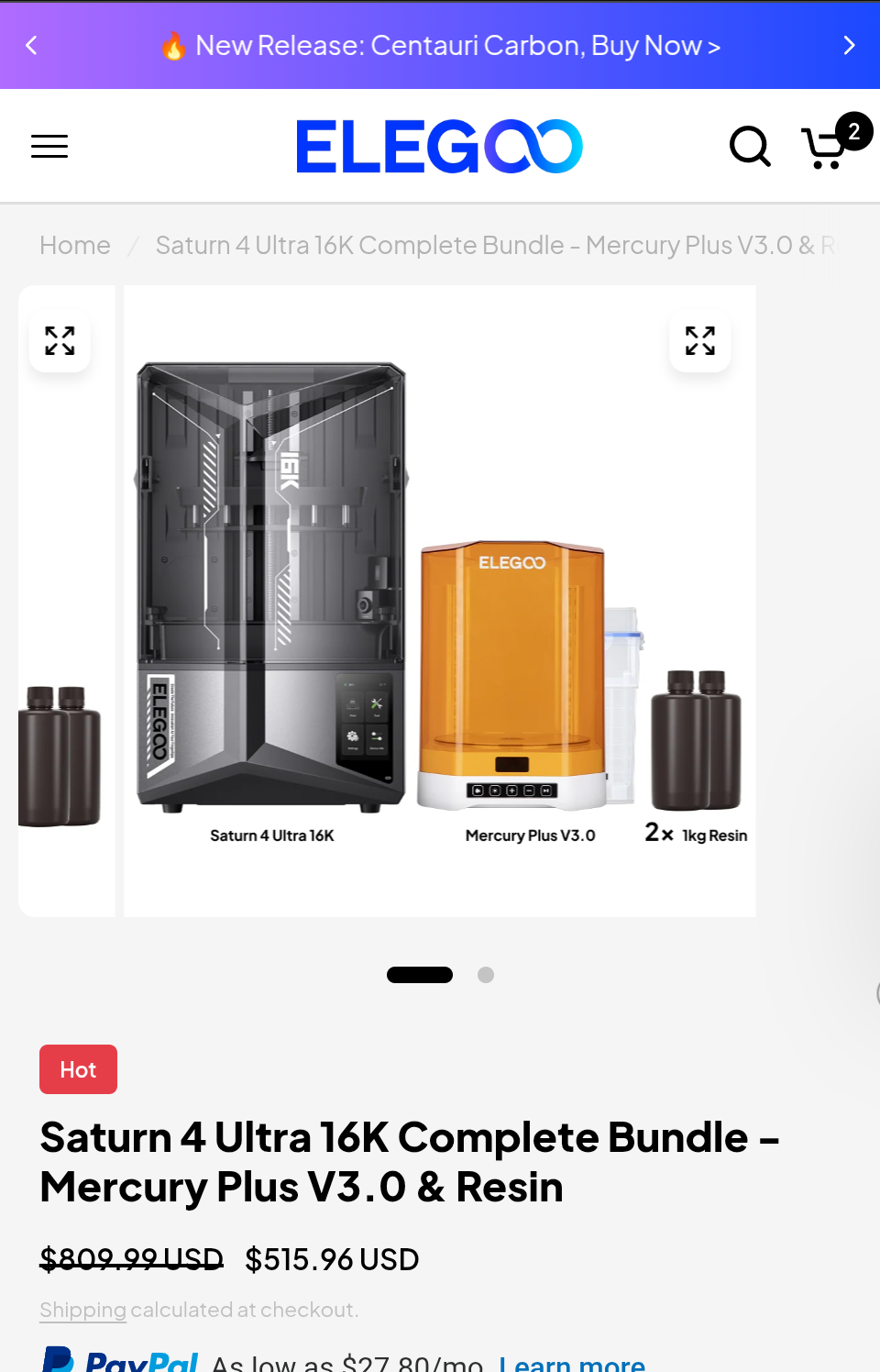
Task: Open the search icon
Action: [749, 146]
